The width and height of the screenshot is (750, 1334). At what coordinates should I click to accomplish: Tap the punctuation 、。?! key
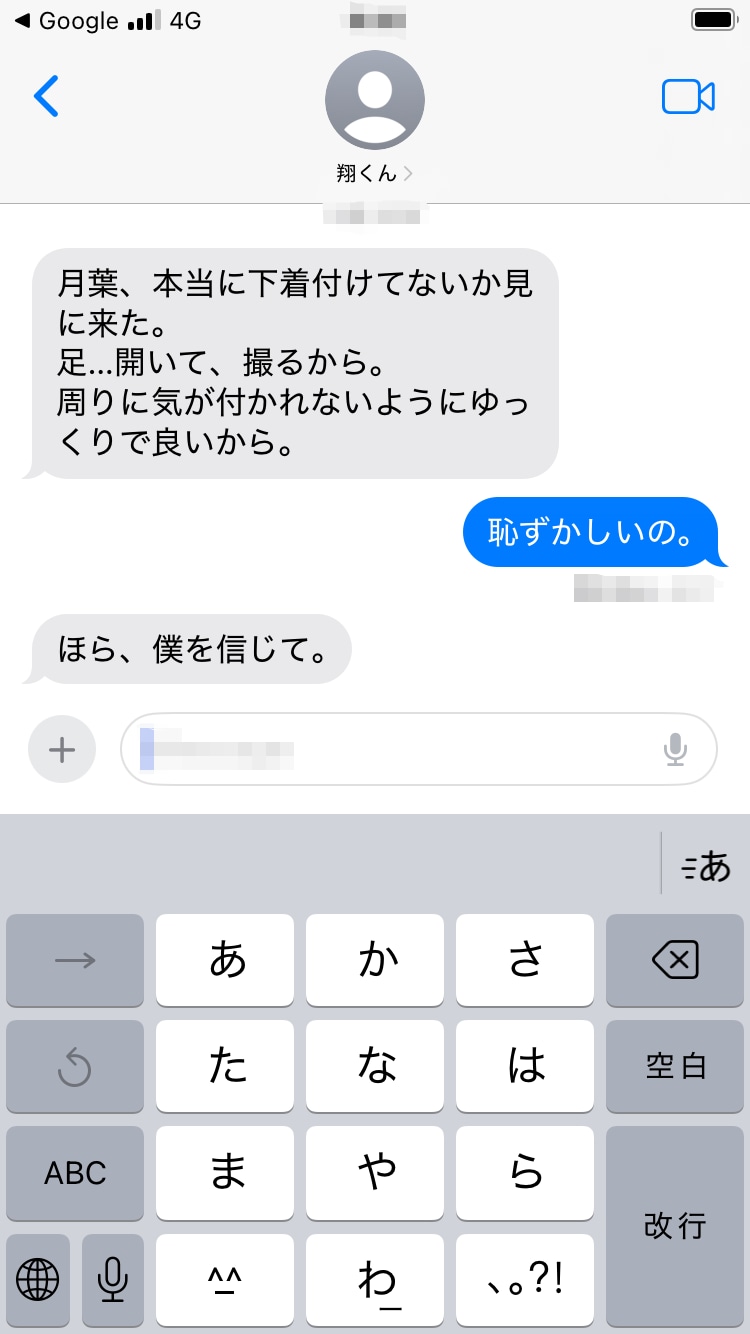click(x=525, y=1279)
